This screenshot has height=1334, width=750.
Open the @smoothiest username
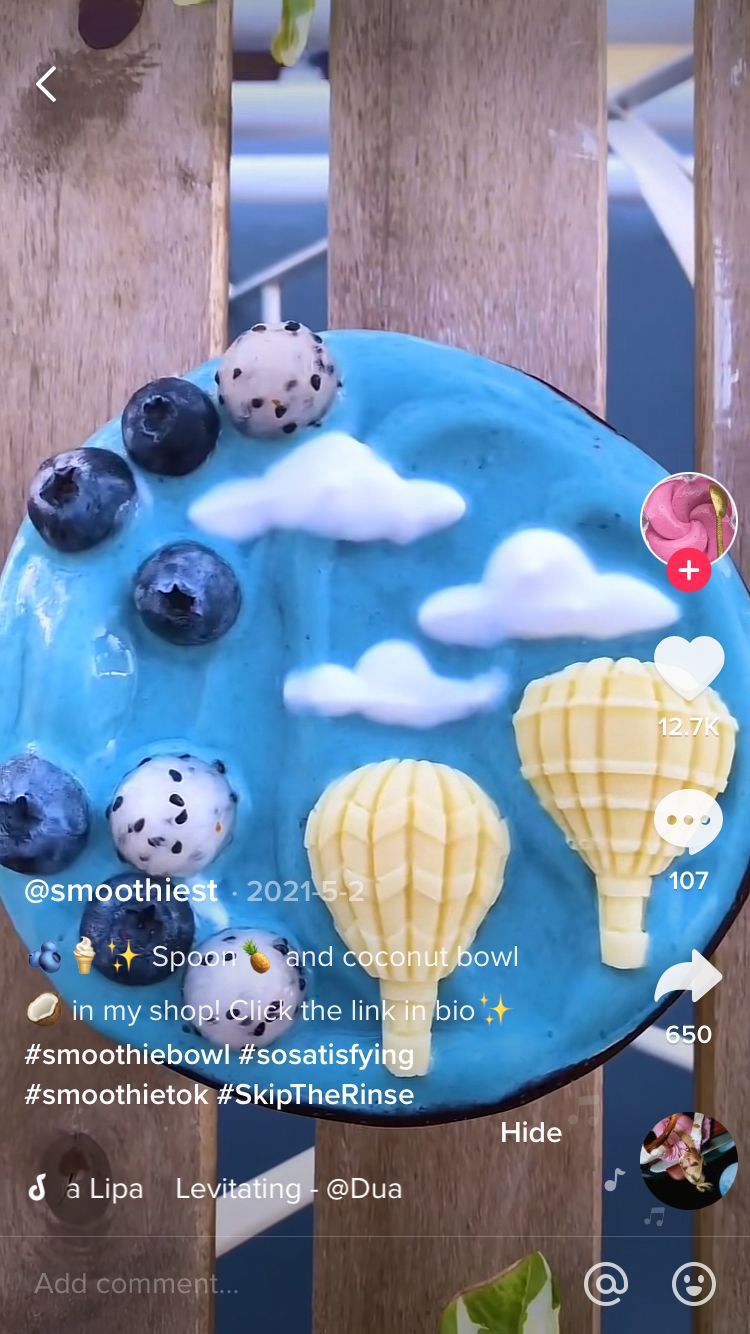click(120, 890)
